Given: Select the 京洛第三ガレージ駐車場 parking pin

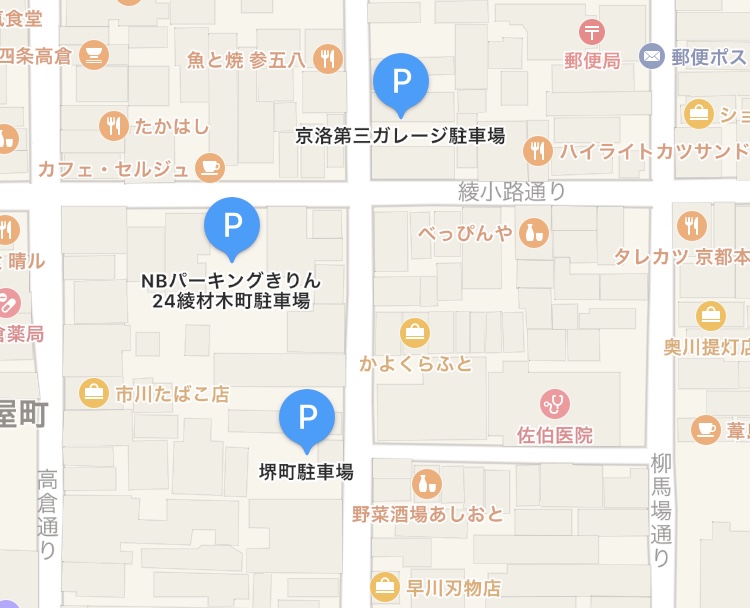Looking at the screenshot, I should pos(401,82).
